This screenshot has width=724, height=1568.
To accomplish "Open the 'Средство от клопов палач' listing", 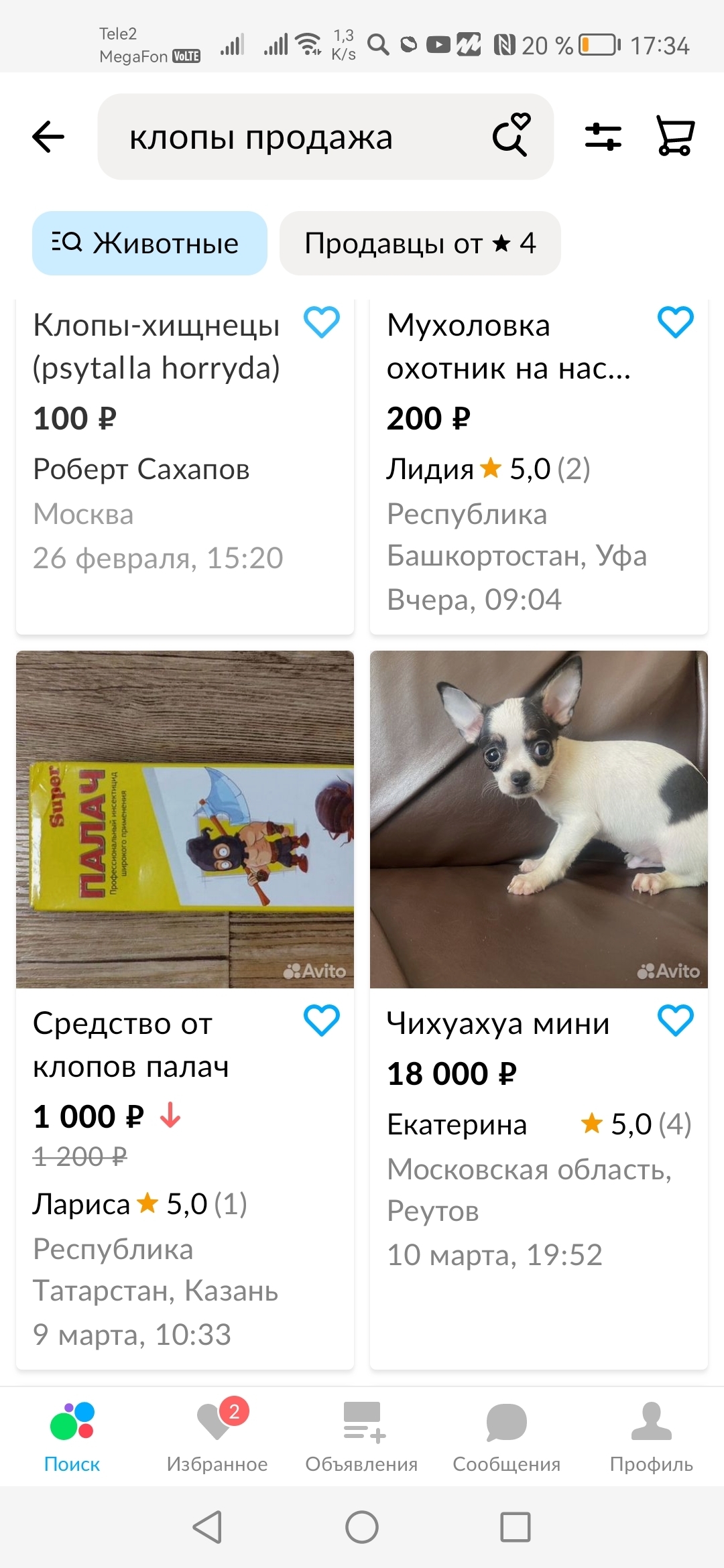I will click(x=185, y=820).
